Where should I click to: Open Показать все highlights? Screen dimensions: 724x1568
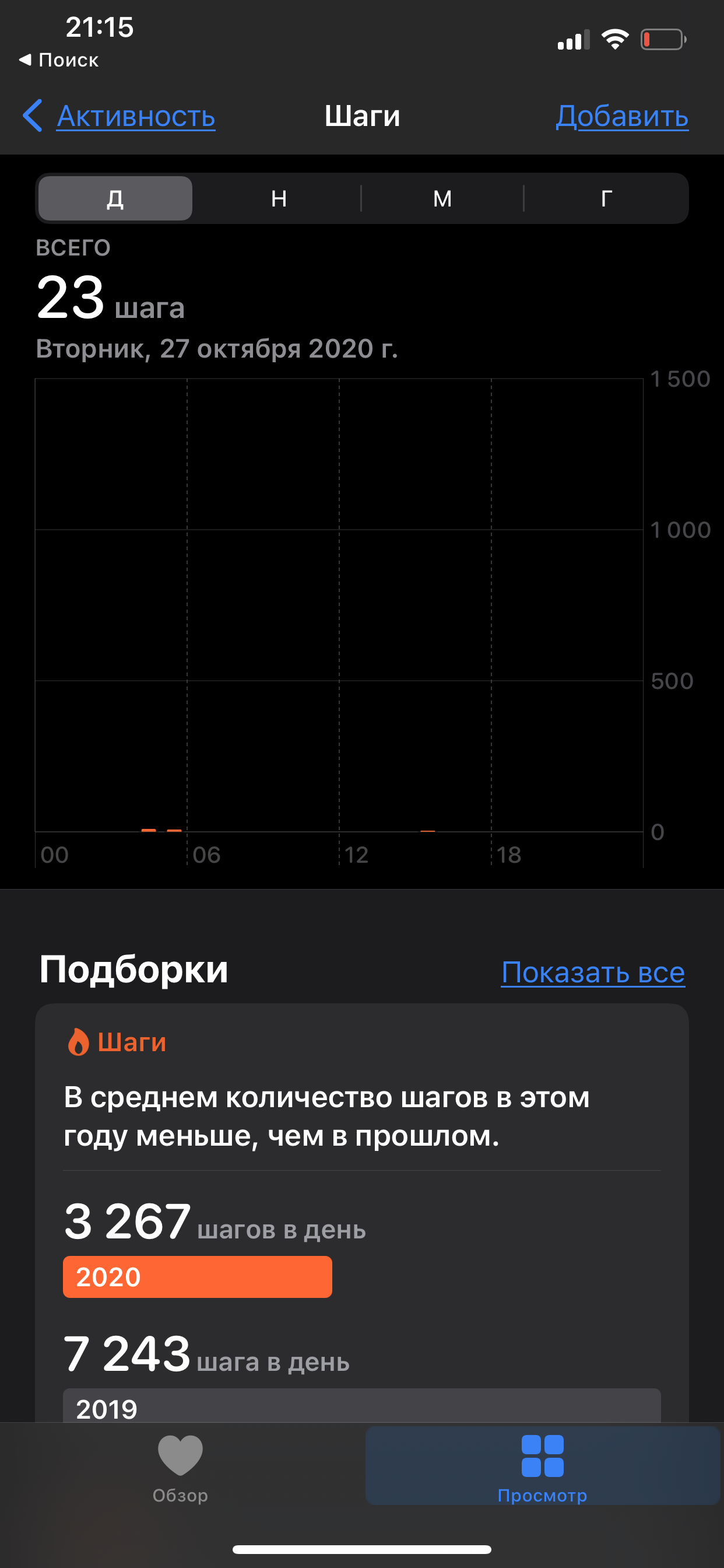coord(593,972)
